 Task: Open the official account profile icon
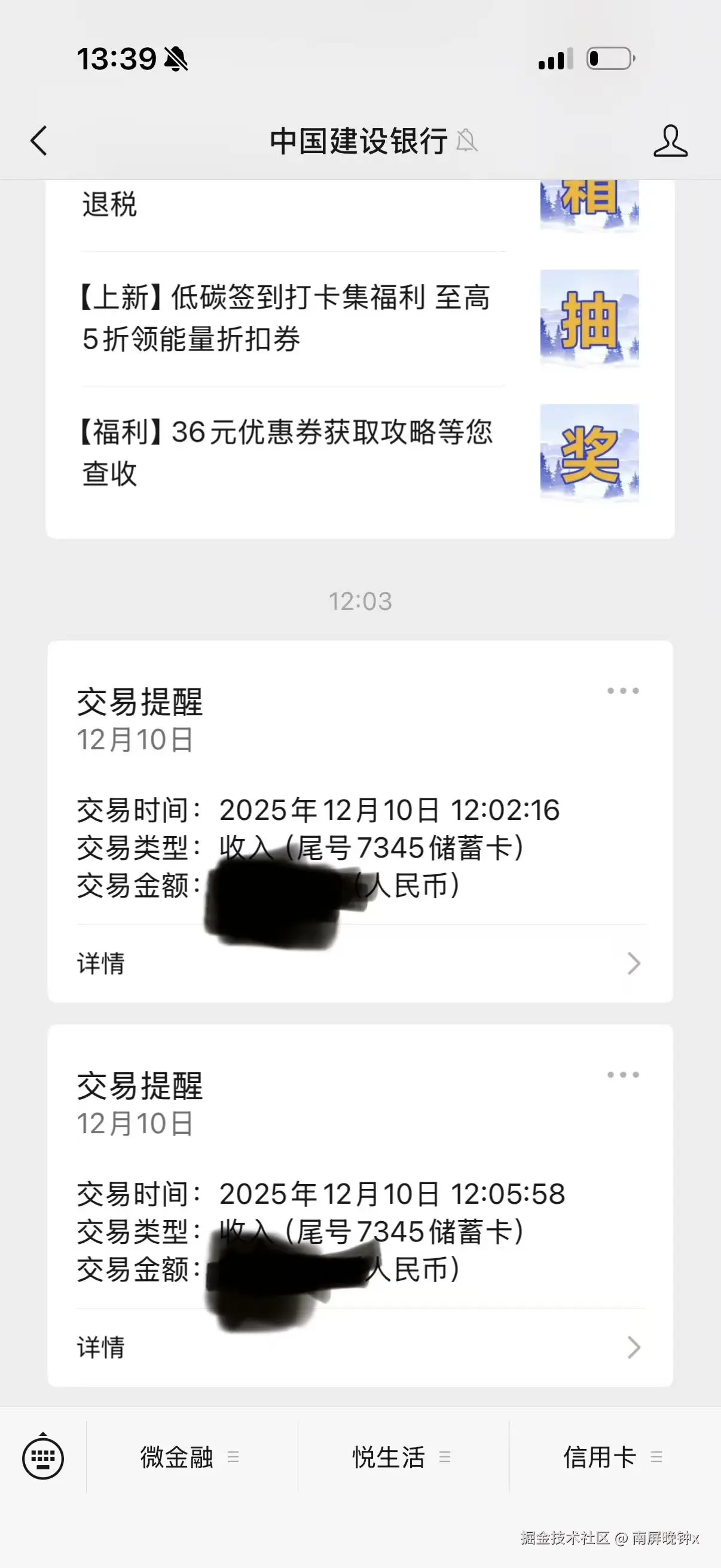(670, 141)
